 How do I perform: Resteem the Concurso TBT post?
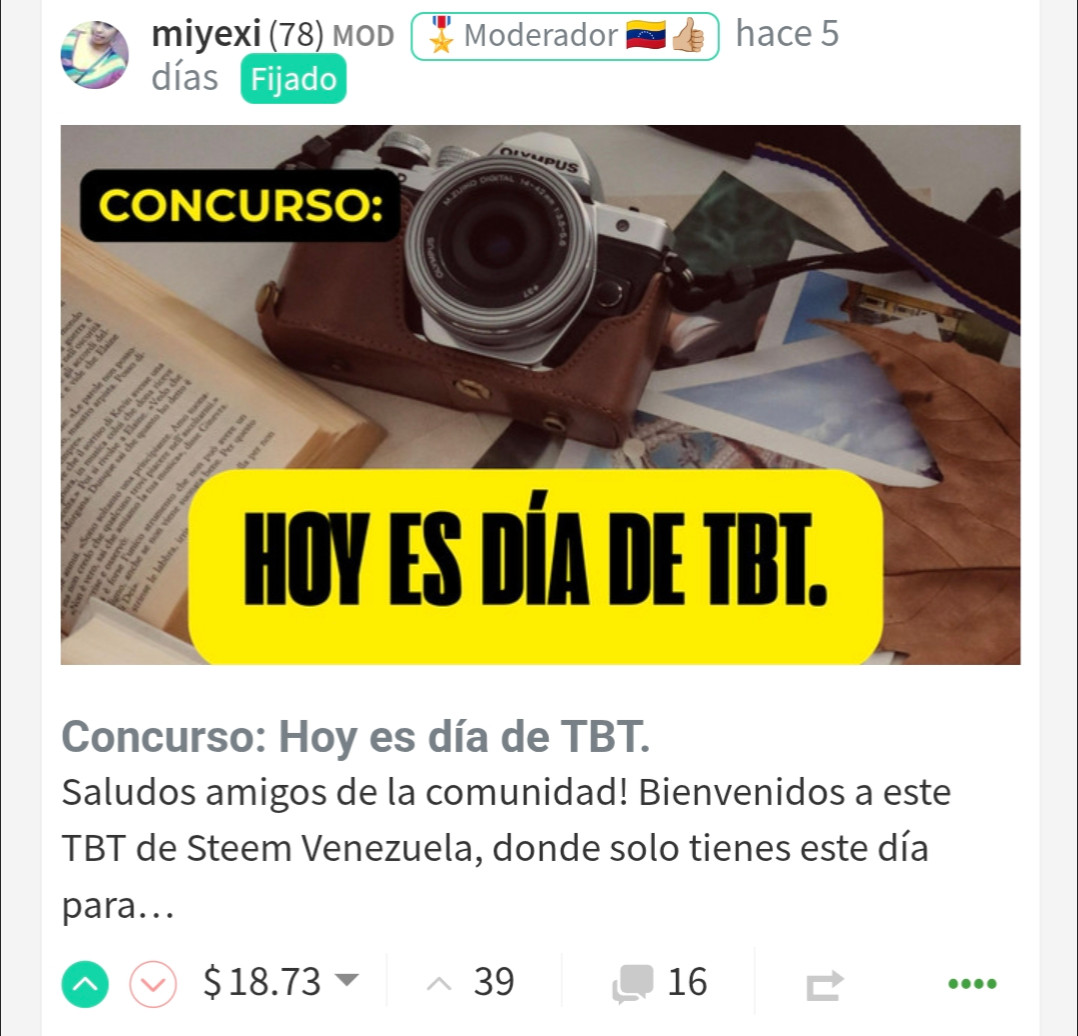[824, 985]
